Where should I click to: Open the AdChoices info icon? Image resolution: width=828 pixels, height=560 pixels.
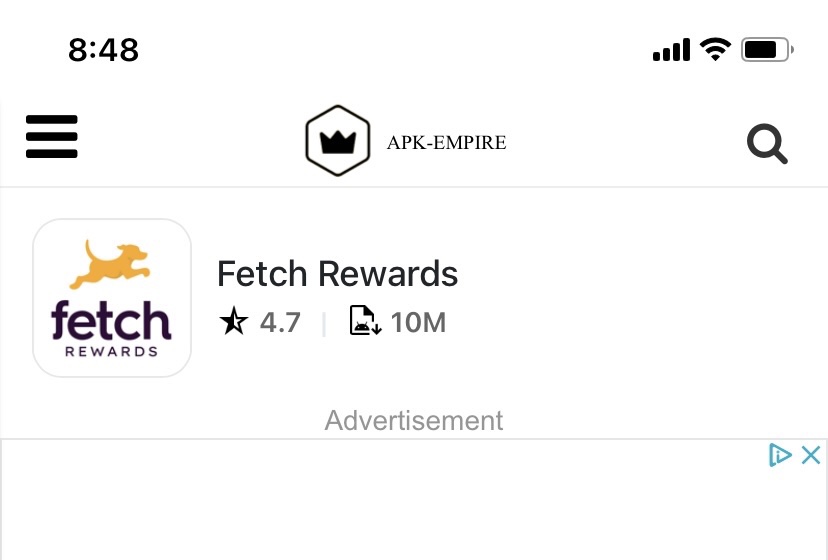780,456
